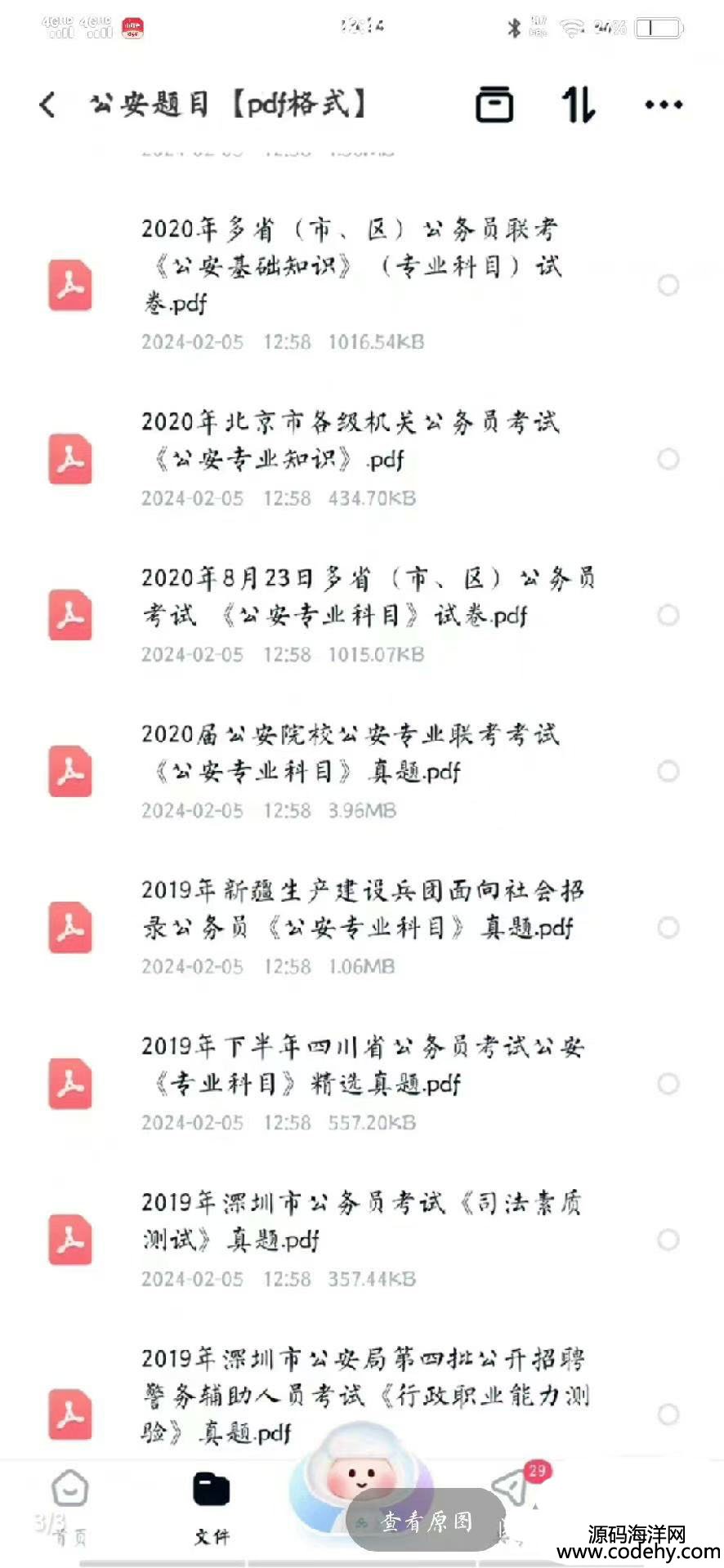Open 2019年下半年四川省公务员考试精选真题.pdf
The width and height of the screenshot is (724, 1568).
click(363, 1083)
